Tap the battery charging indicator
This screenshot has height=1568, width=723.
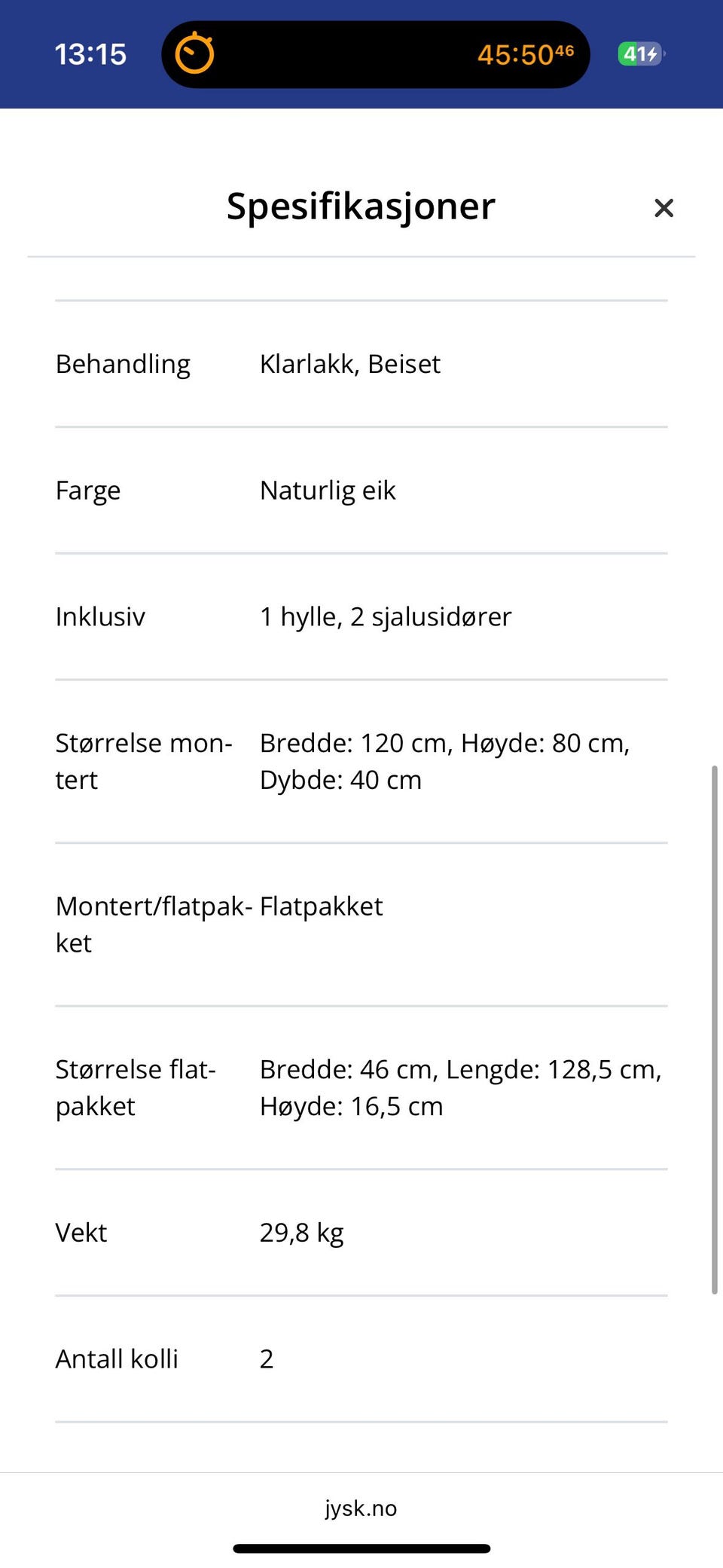[x=639, y=53]
